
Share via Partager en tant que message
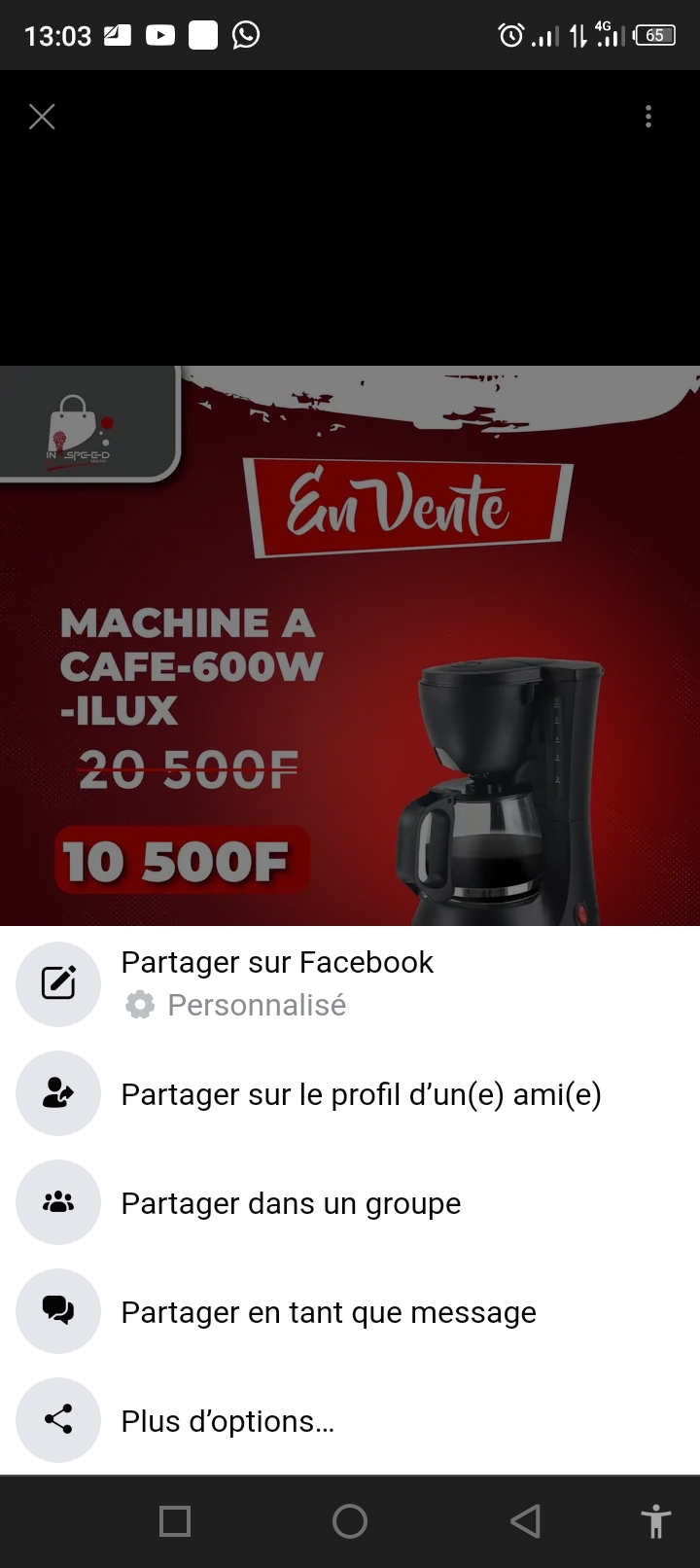point(328,1312)
